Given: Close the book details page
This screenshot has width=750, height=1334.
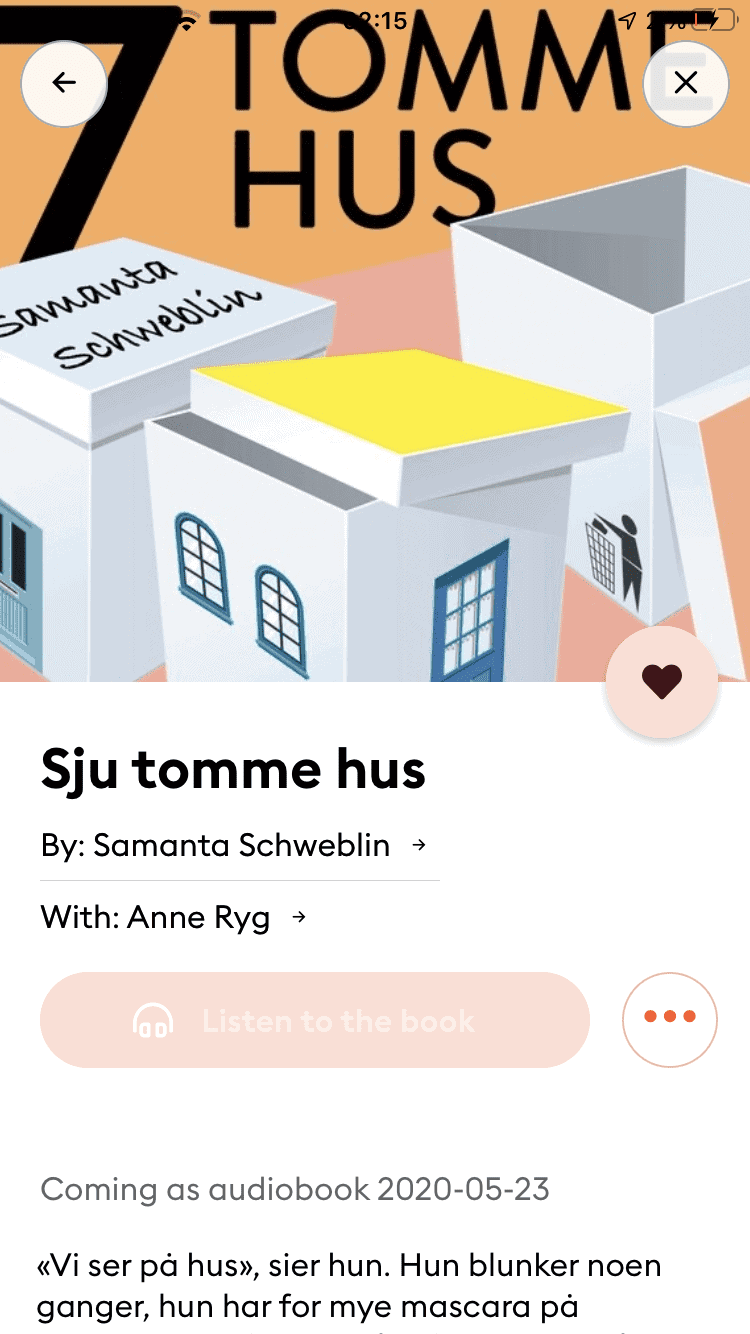Looking at the screenshot, I should (x=686, y=83).
